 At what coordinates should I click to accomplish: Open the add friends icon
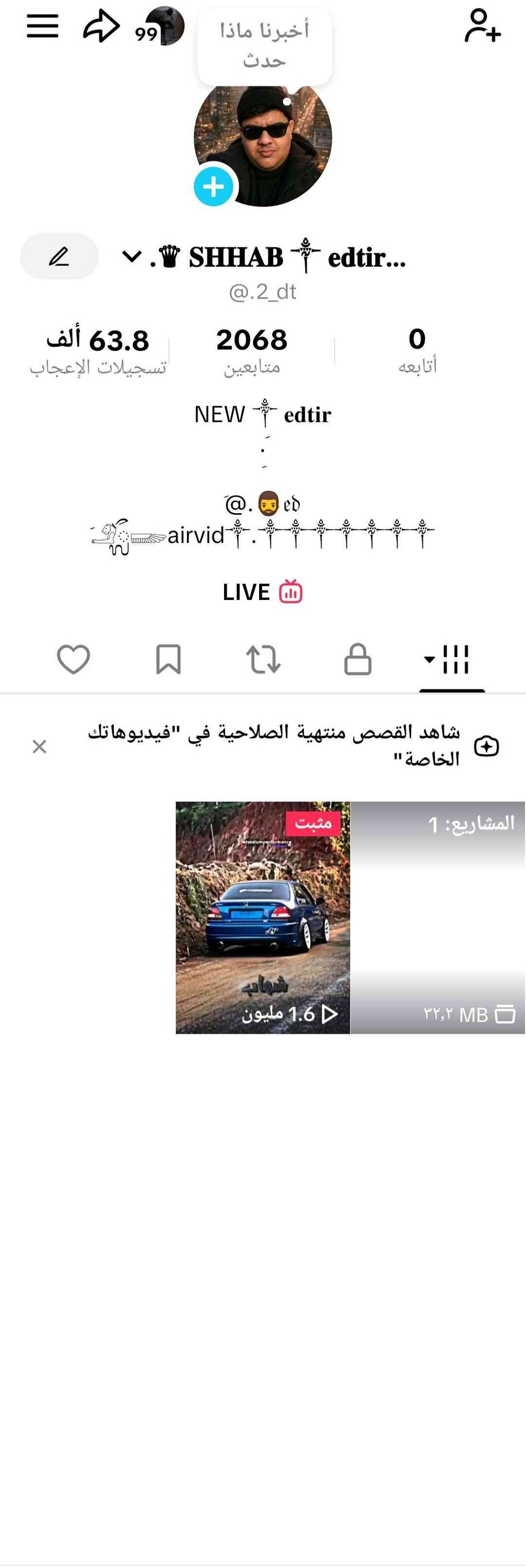[x=483, y=26]
